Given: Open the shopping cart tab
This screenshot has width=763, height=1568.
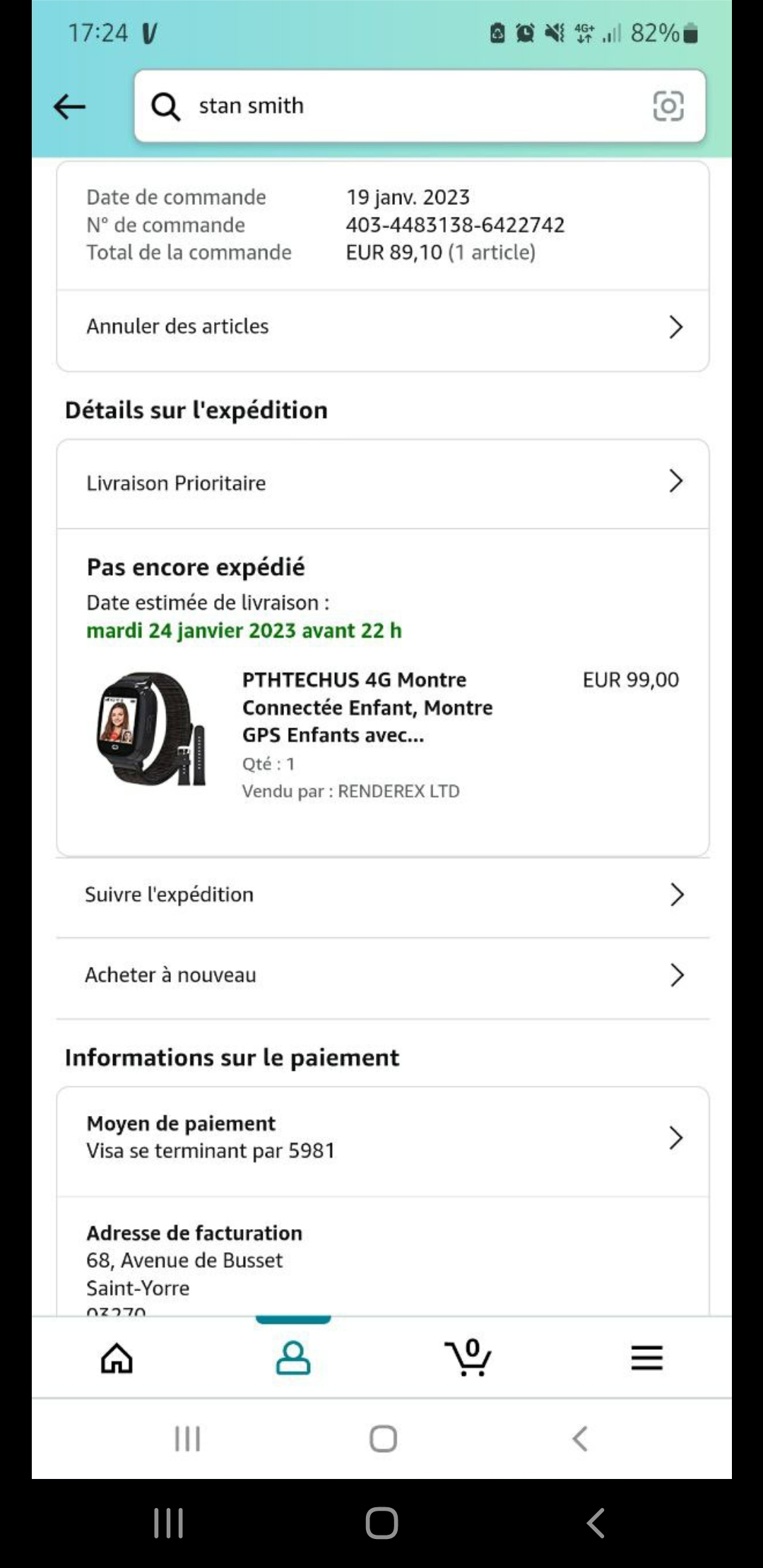Looking at the screenshot, I should [468, 1358].
